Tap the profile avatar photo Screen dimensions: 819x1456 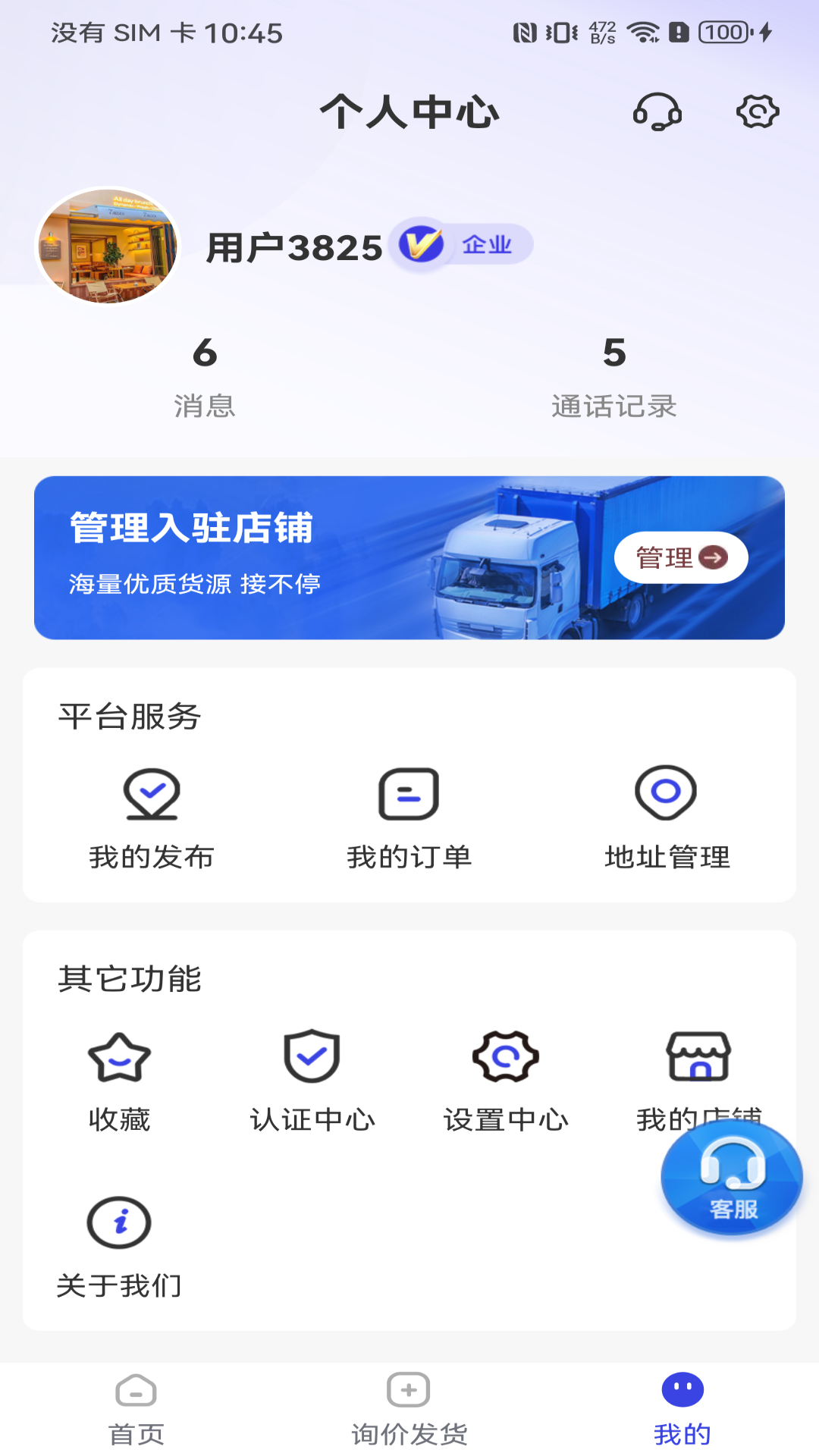point(108,246)
